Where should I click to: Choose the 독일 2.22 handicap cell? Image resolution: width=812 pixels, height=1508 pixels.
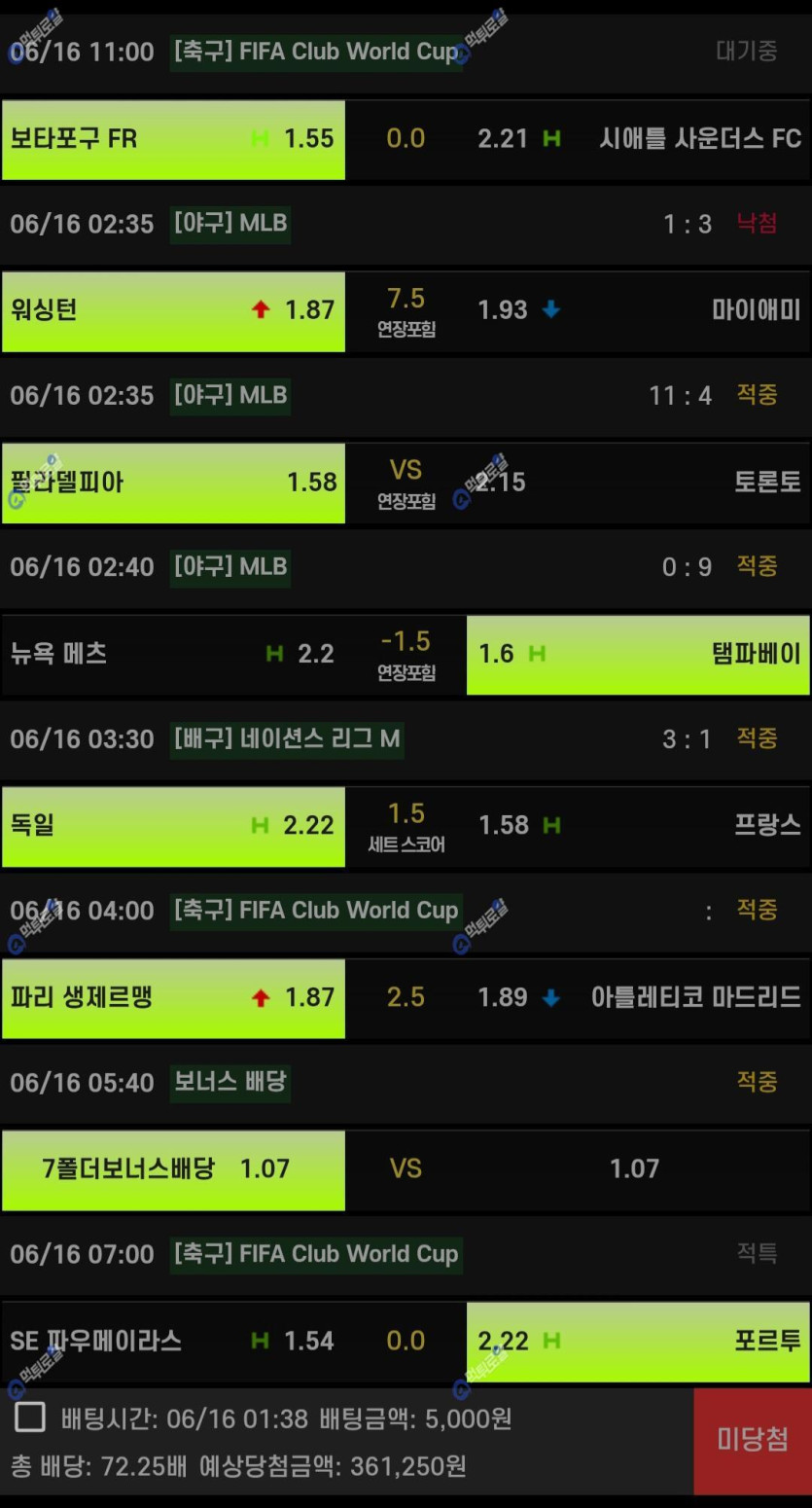[173, 826]
